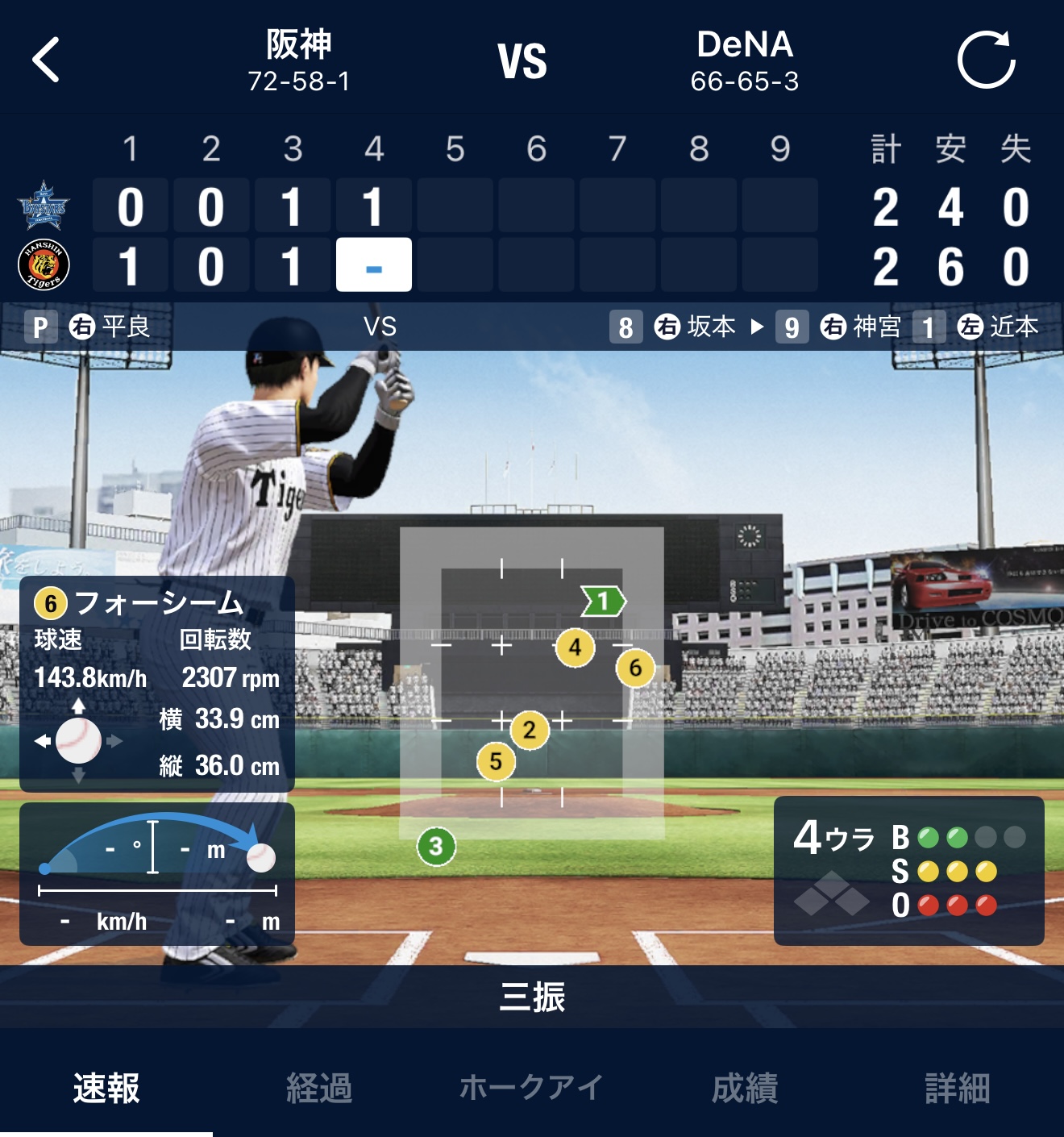
Task: Switch to the 成績 tab
Action: click(x=745, y=1088)
